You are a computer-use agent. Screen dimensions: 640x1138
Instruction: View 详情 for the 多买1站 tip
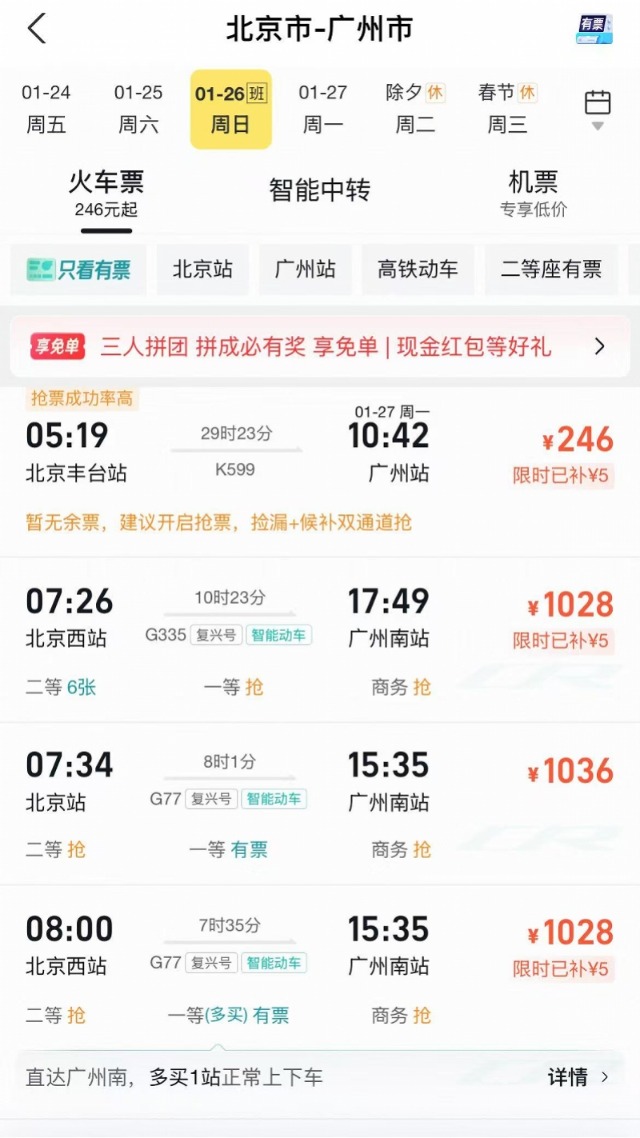tap(578, 1077)
